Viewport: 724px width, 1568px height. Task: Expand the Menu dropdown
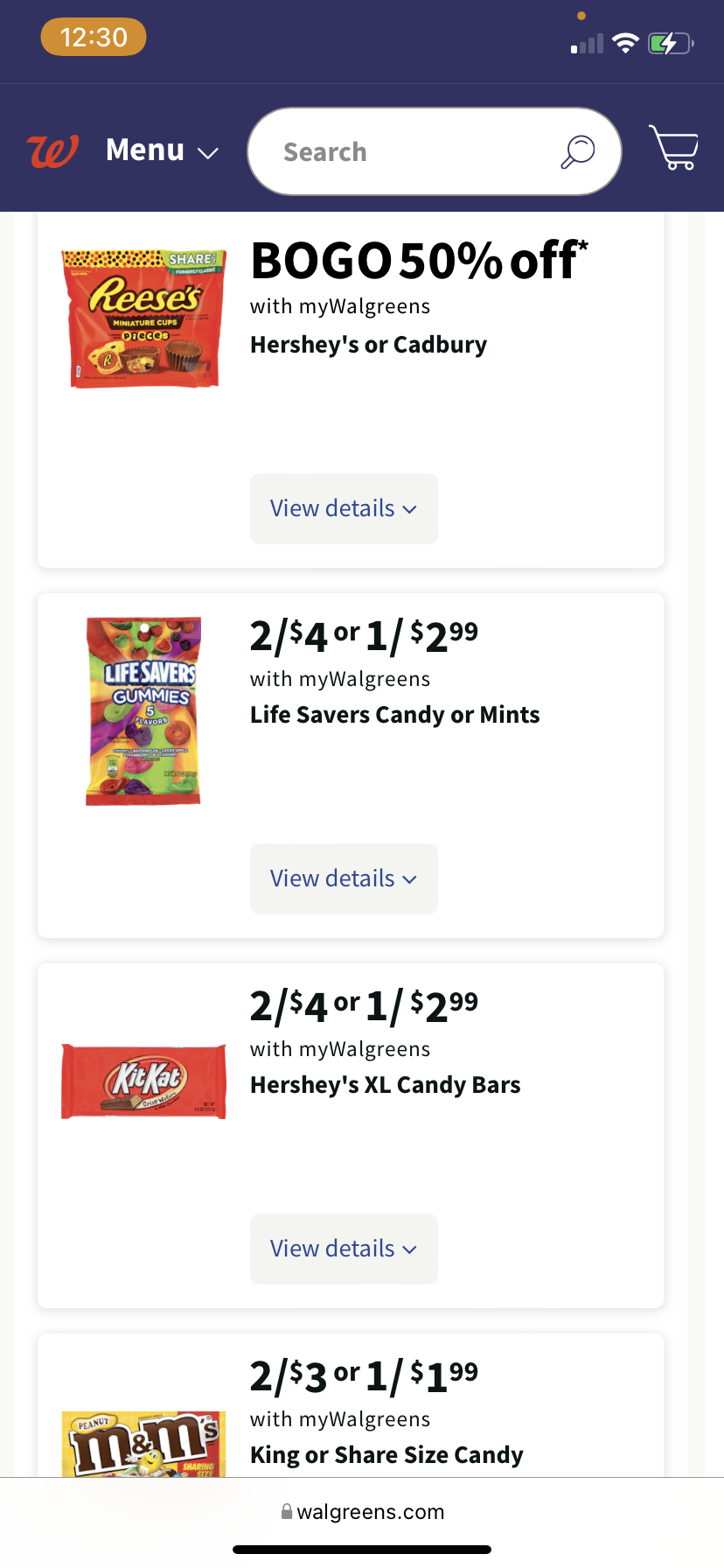pos(162,150)
